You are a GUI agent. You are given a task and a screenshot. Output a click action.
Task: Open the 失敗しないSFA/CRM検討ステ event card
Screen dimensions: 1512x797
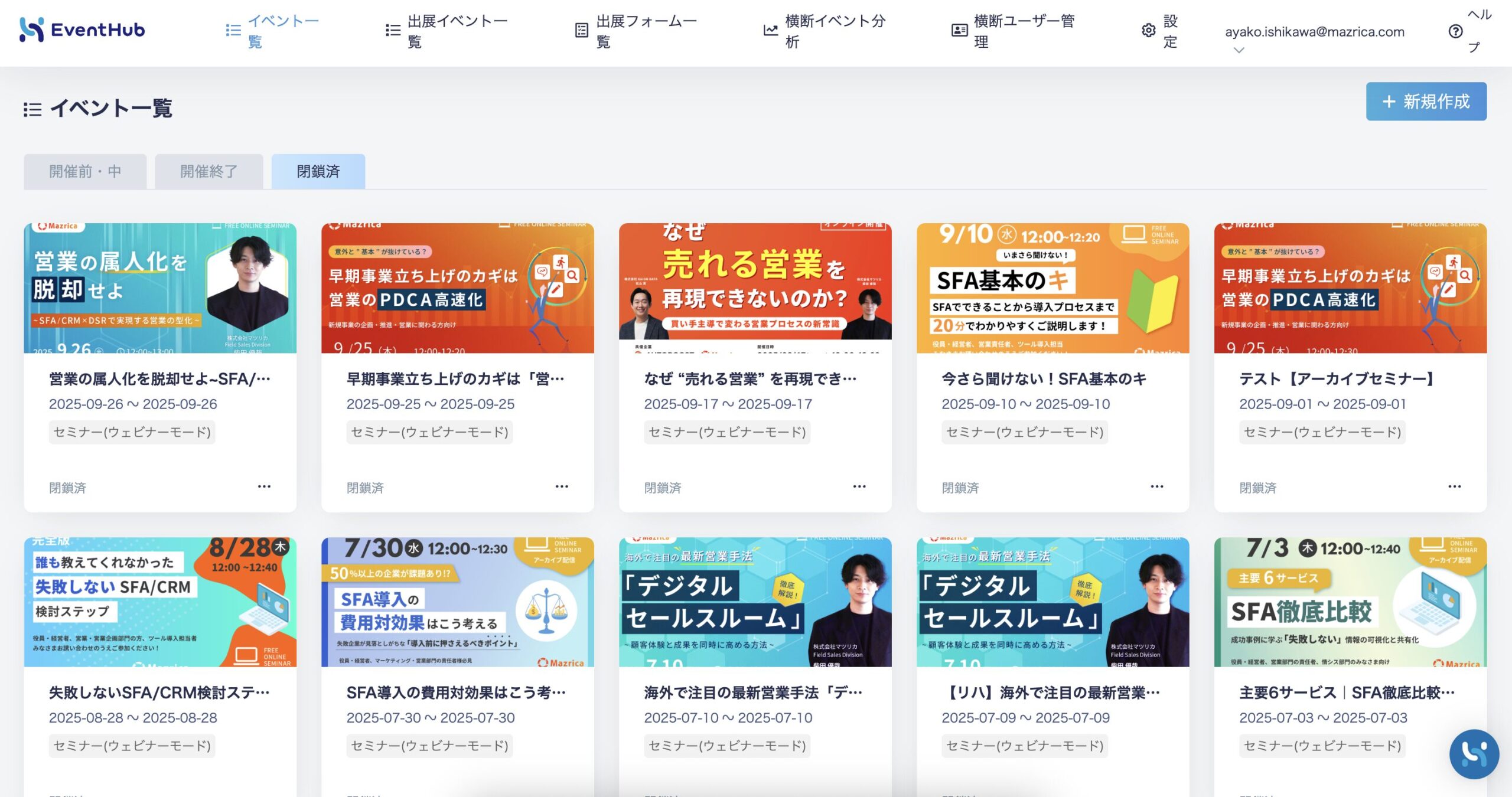tap(159, 692)
